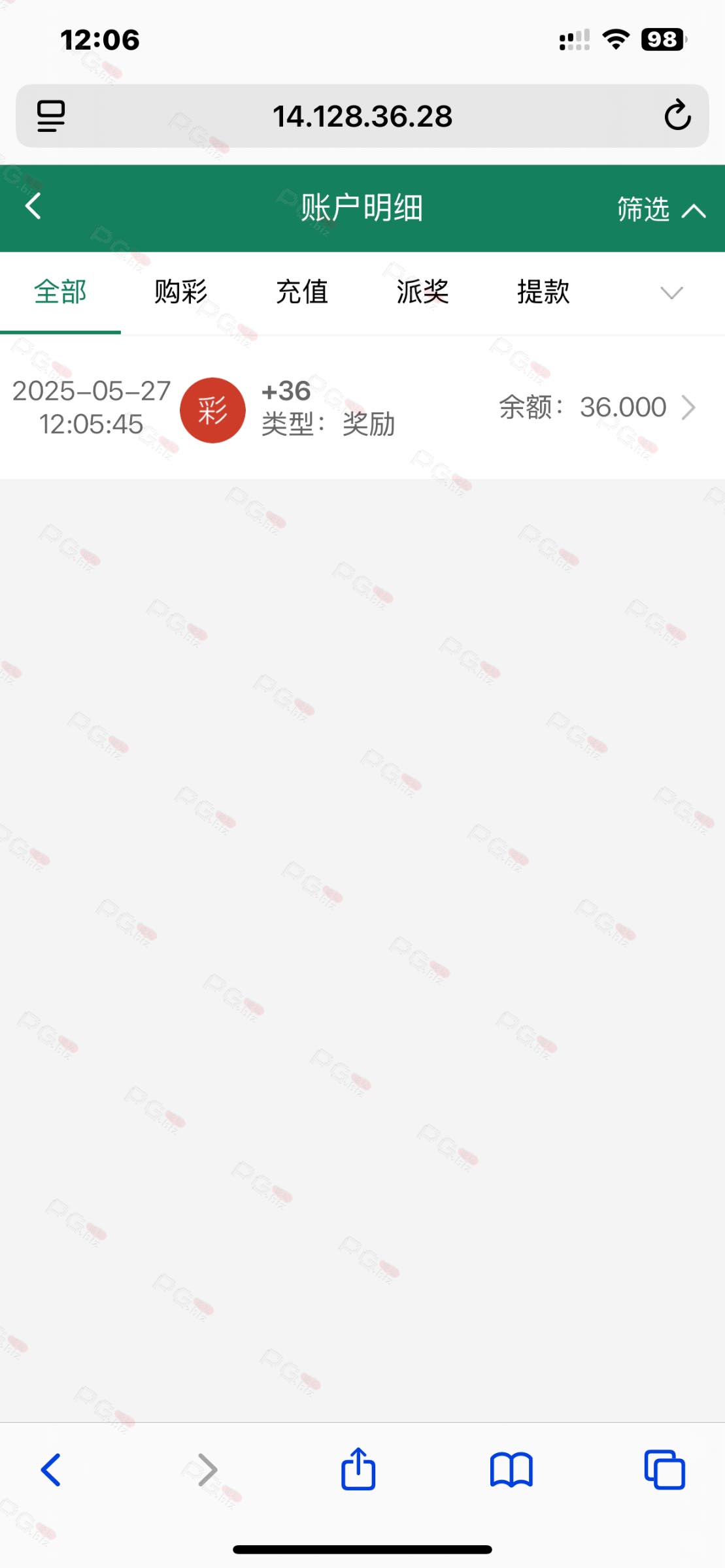Open the page settings menu icon
This screenshot has height=1568, width=725.
[x=51, y=116]
